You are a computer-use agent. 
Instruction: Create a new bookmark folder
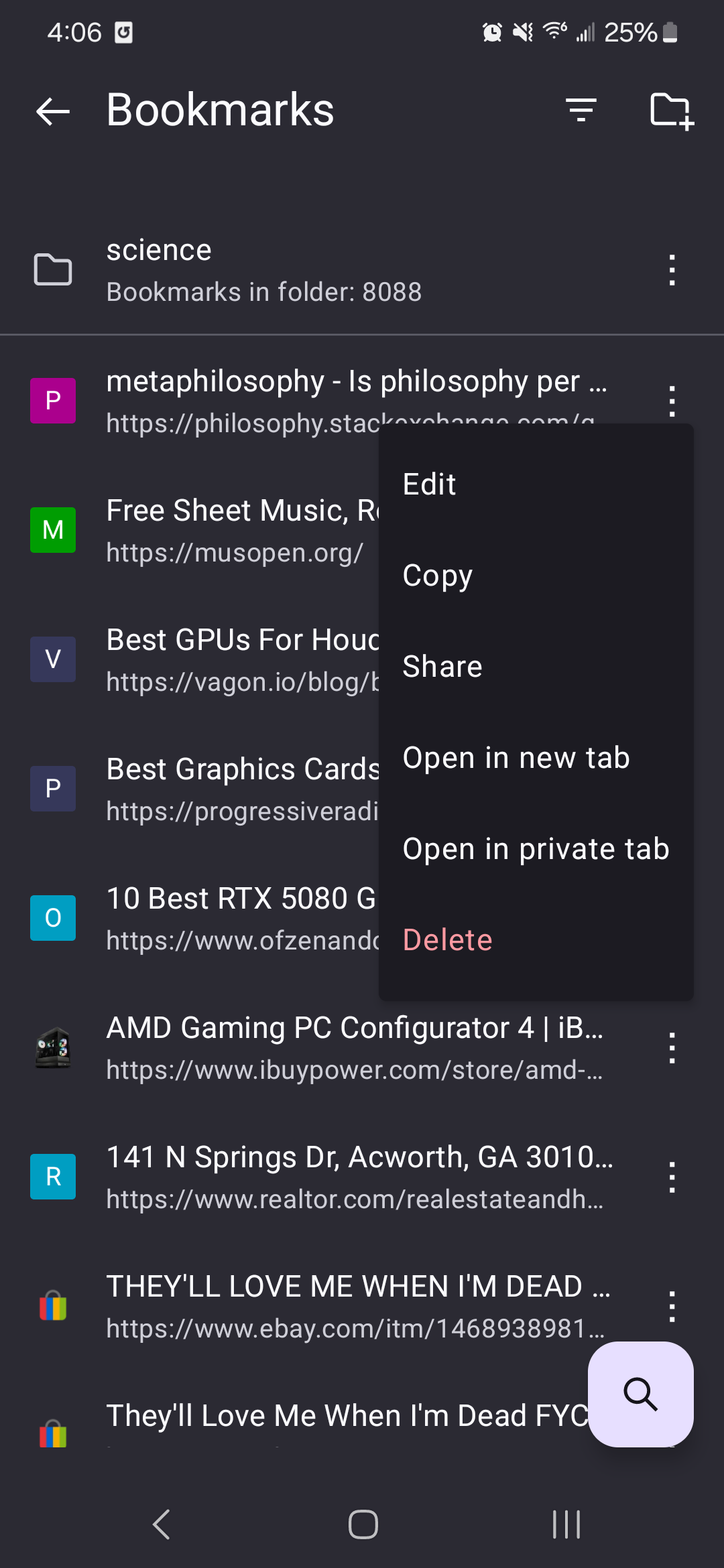point(671,111)
